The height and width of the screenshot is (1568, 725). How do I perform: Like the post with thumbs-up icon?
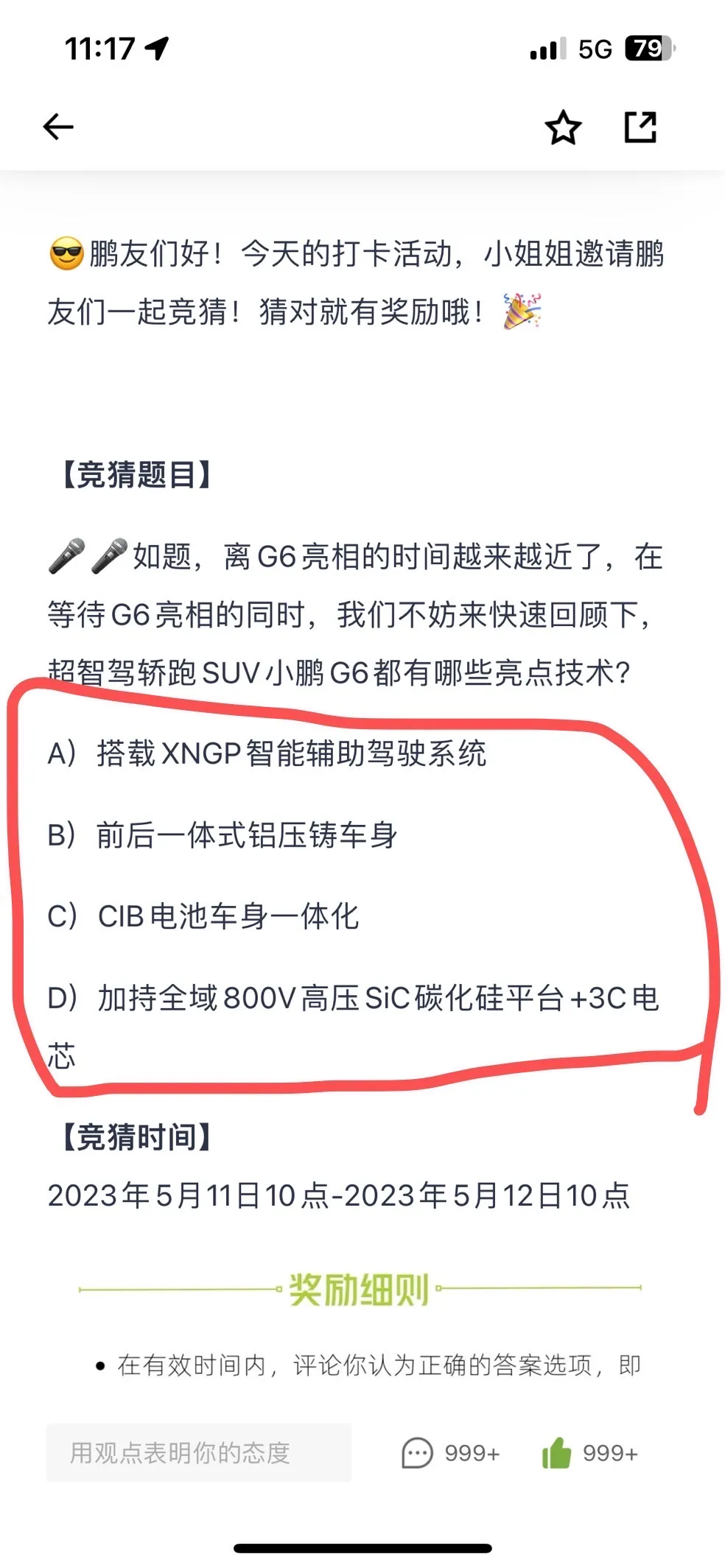(x=557, y=1452)
